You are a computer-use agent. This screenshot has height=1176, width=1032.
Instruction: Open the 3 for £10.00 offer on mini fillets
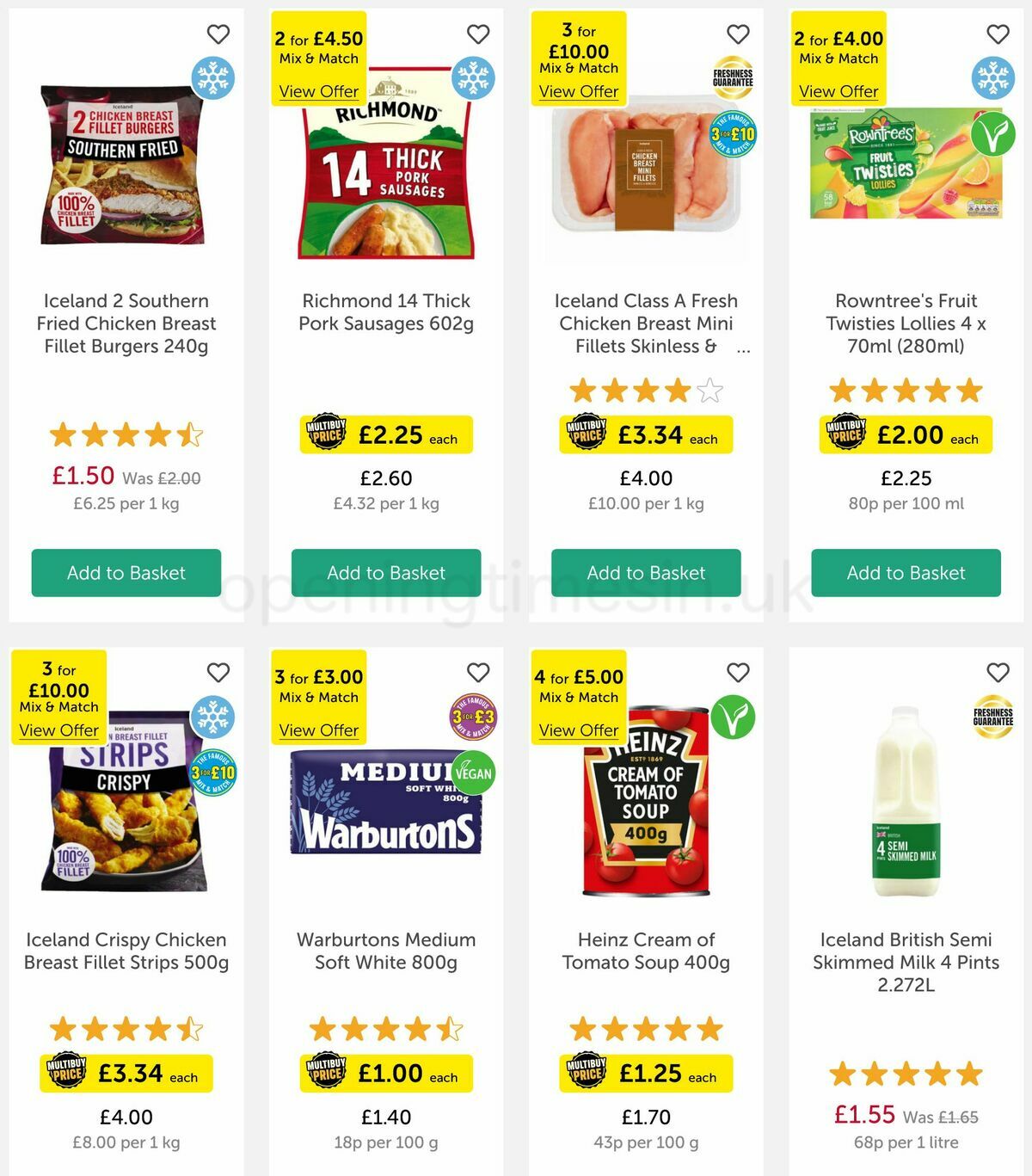click(578, 91)
